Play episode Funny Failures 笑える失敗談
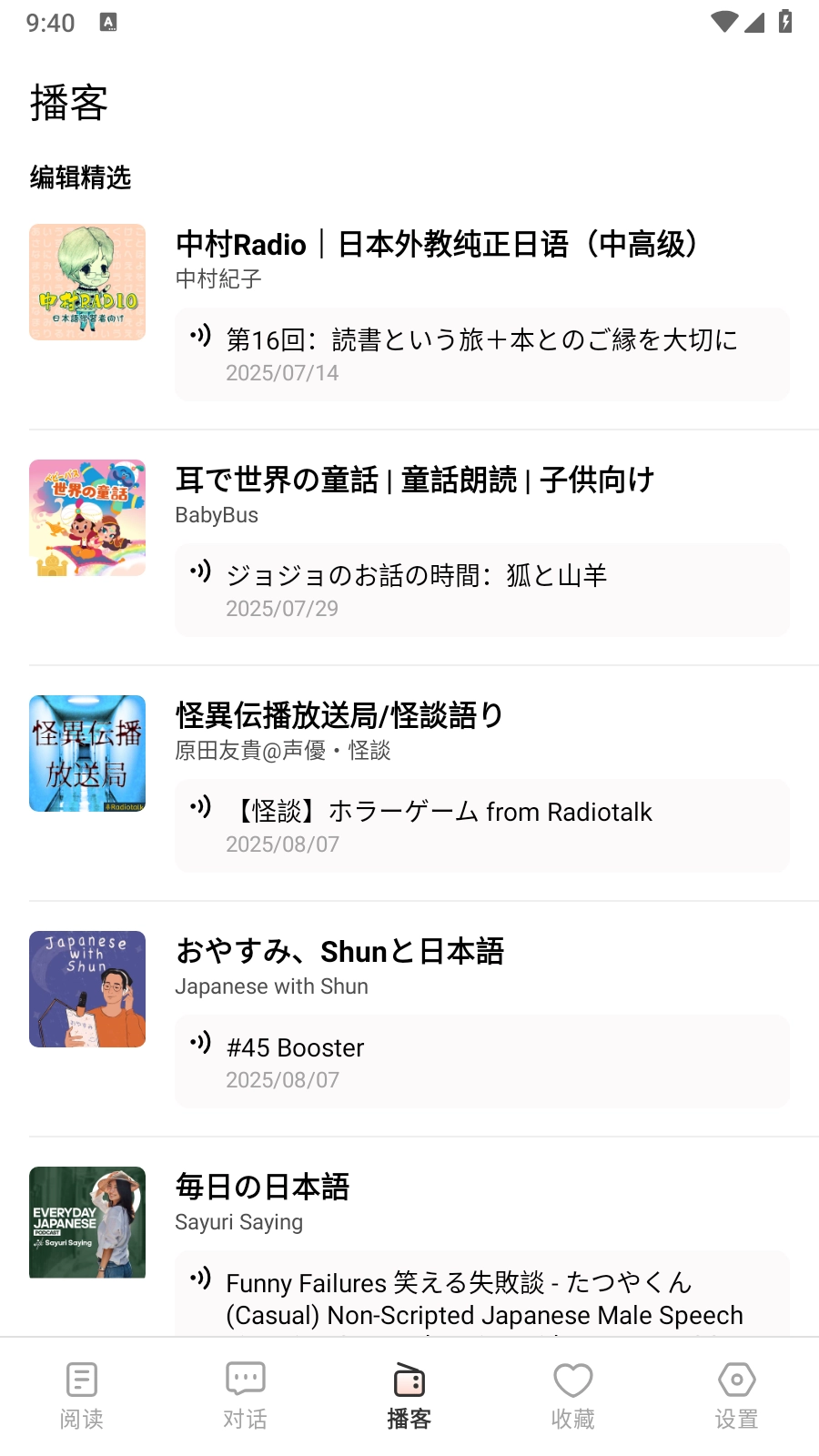Viewport: 819px width, 1456px height. point(482,1298)
